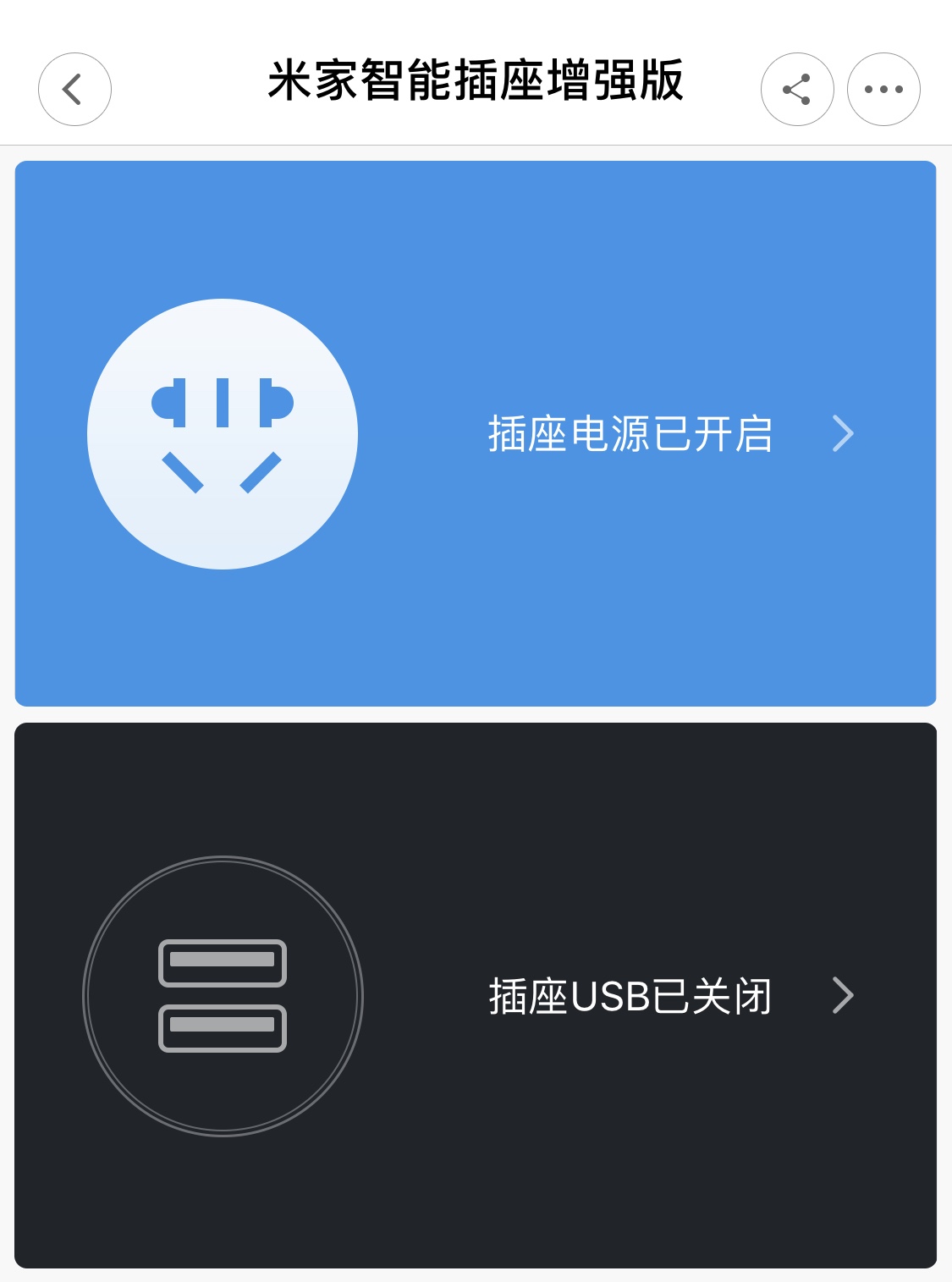
Task: Tap the 插座USB已关闭 status label
Action: point(630,997)
